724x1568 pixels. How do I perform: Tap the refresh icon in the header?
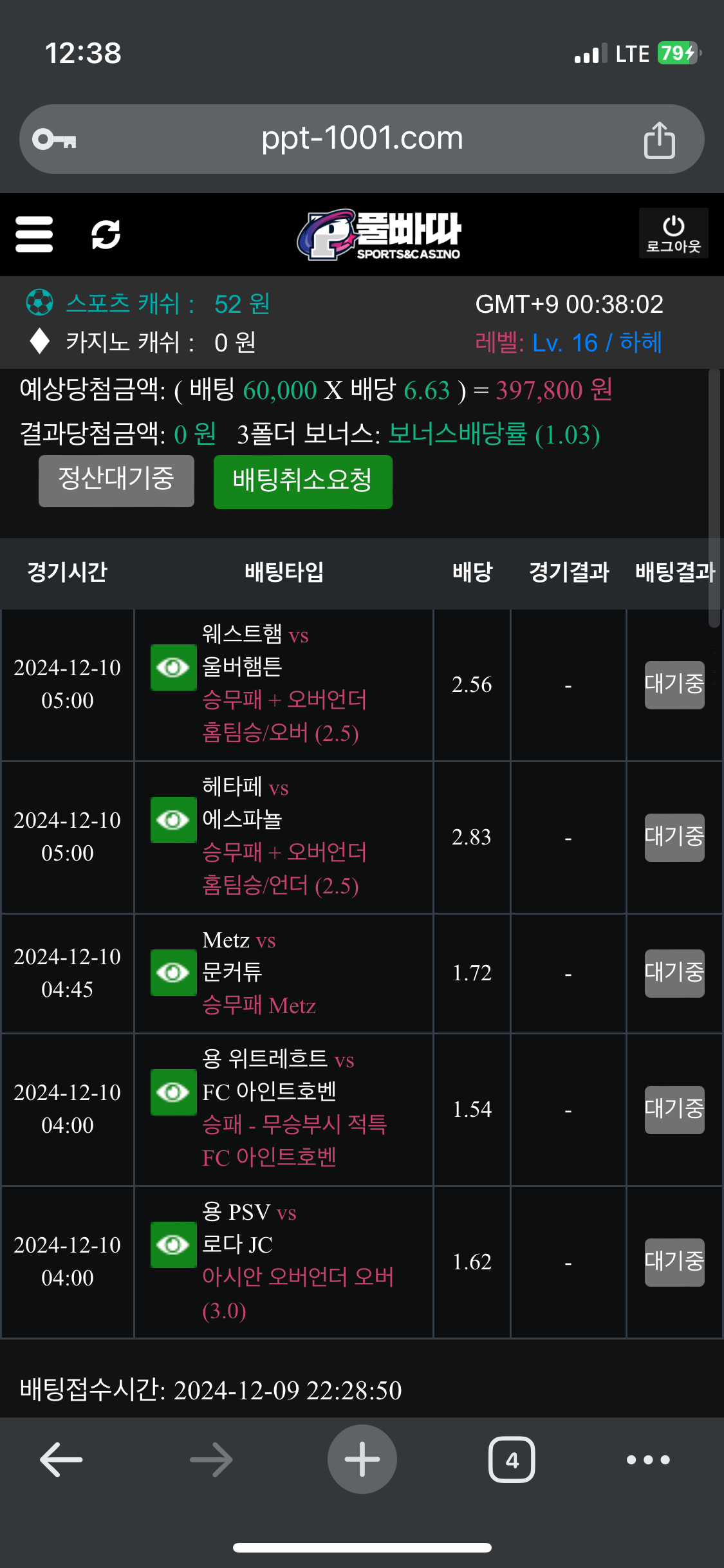pyautogui.click(x=106, y=234)
